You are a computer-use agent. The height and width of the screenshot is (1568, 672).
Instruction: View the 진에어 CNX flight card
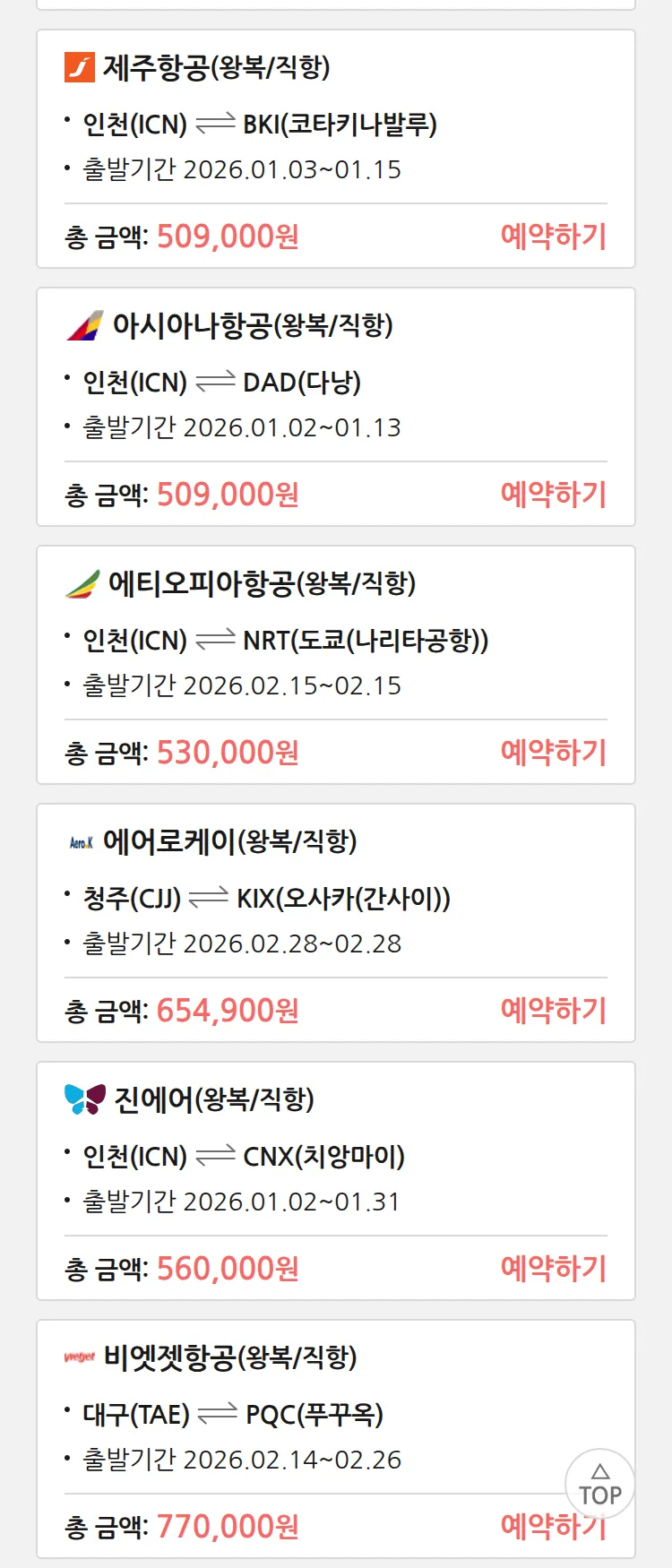(x=335, y=1156)
